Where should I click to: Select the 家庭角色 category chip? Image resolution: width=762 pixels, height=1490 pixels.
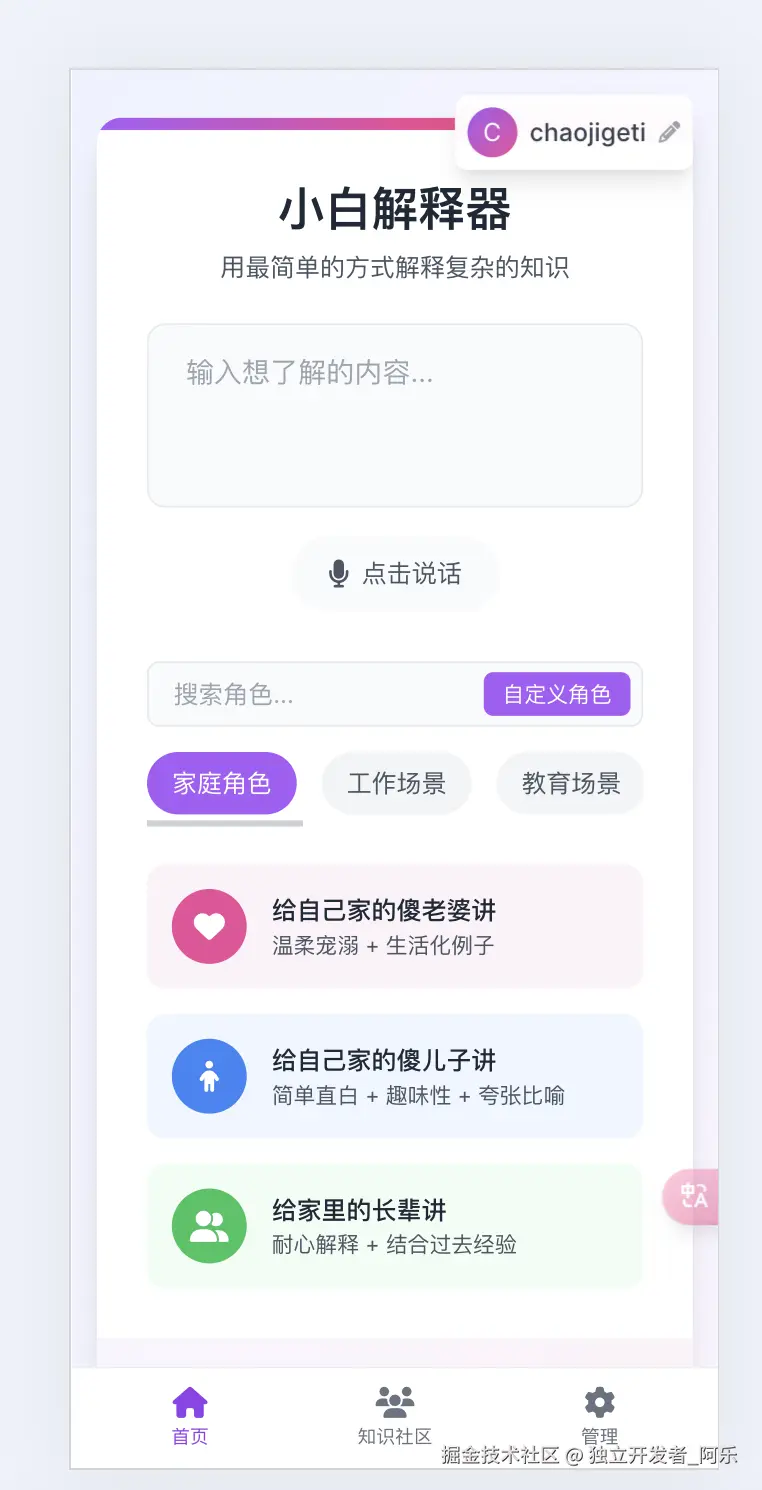point(222,783)
